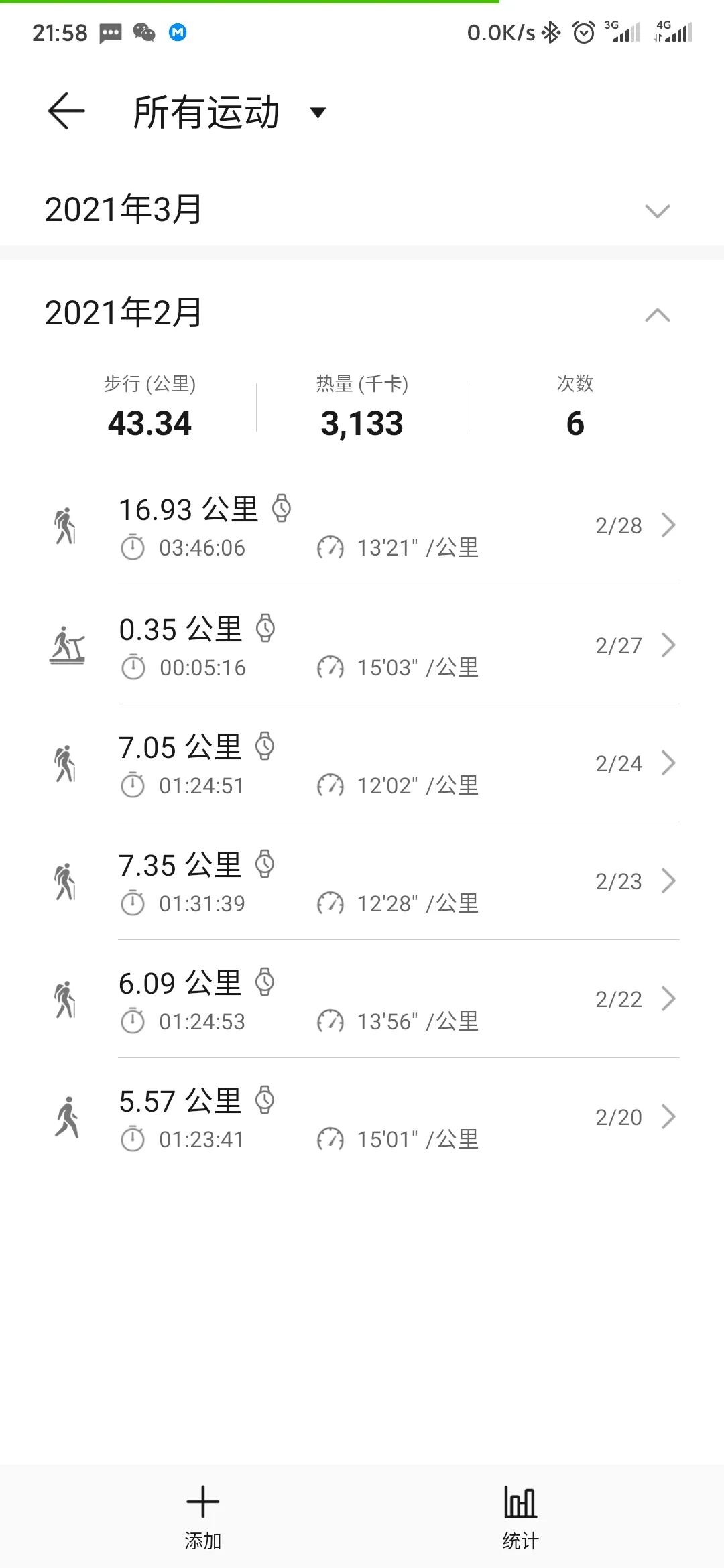Tap the back arrow at top left
Image resolution: width=724 pixels, height=1568 pixels.
65,111
